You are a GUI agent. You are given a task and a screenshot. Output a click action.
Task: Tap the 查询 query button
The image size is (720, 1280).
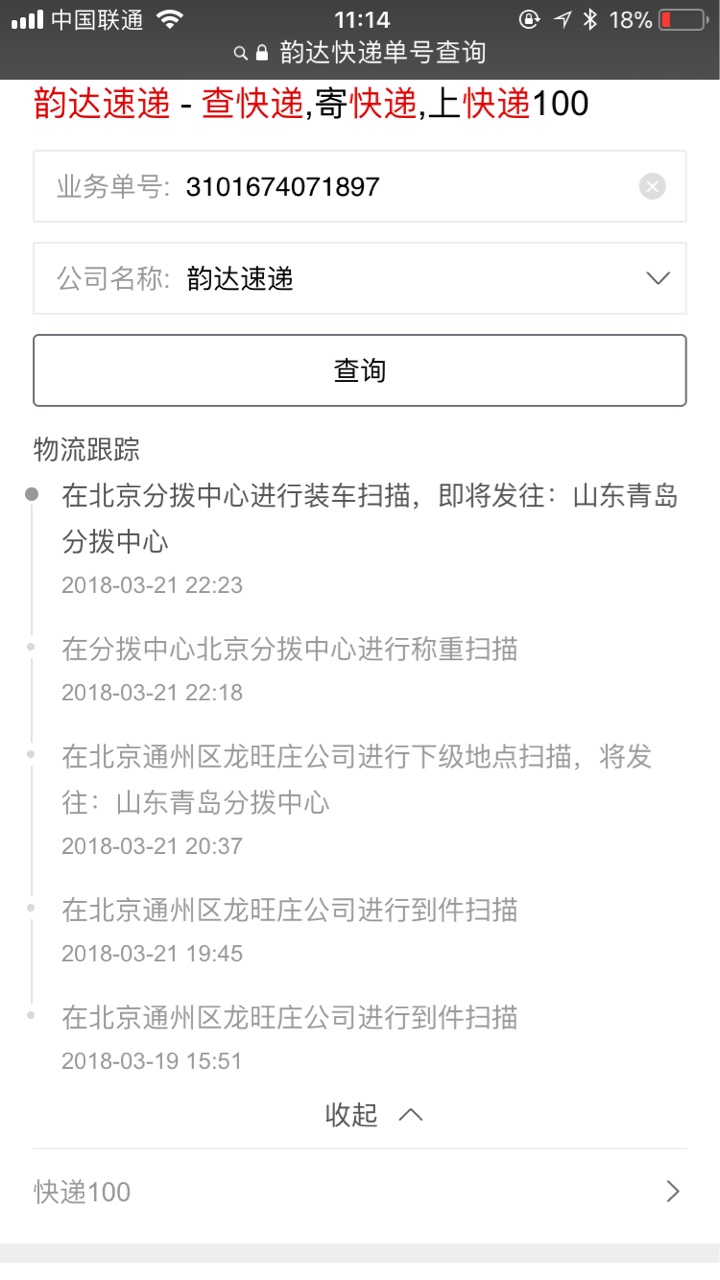[360, 370]
